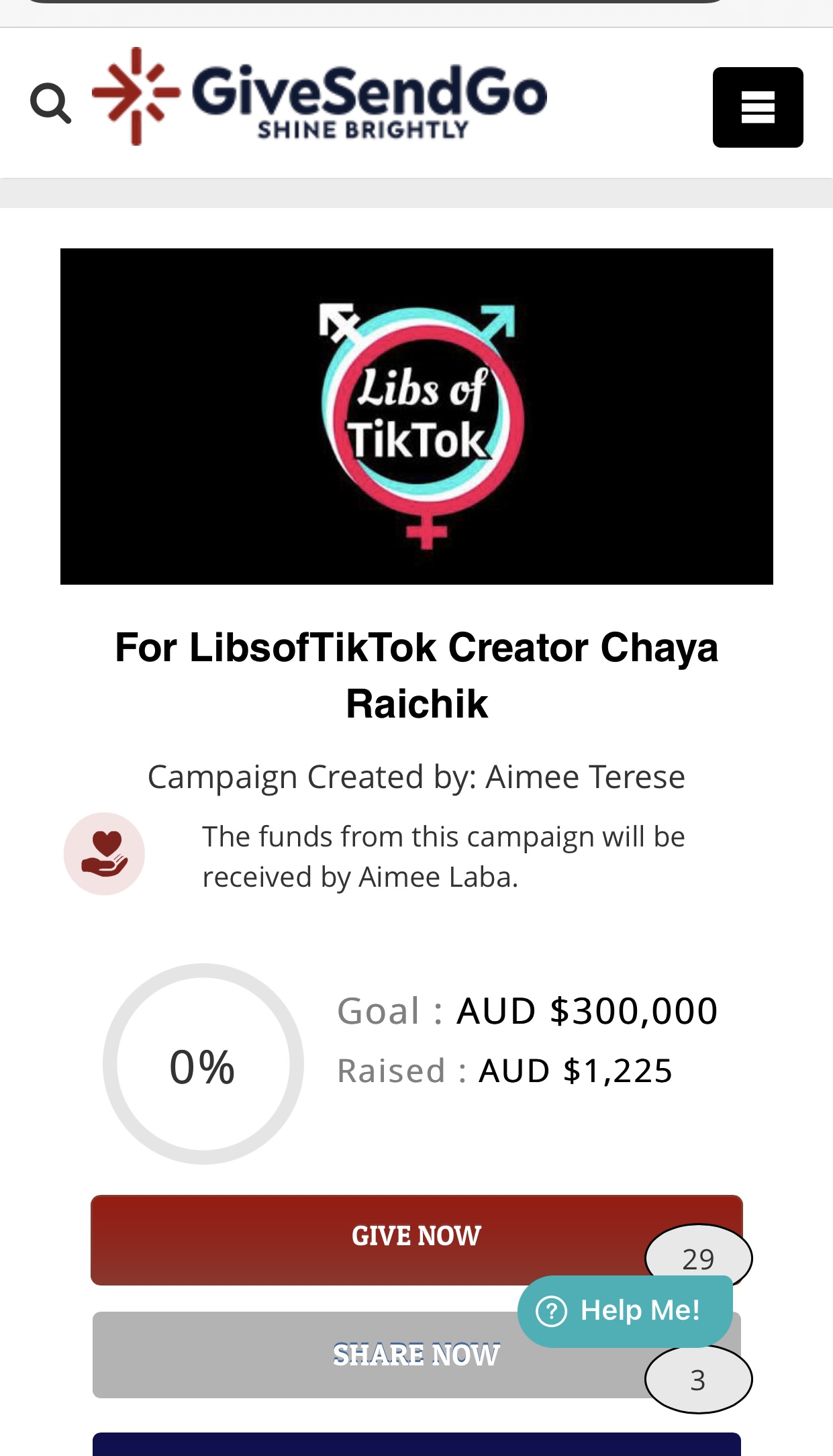Tap the GIVE NOW button
833x1456 pixels.
[x=416, y=1240]
